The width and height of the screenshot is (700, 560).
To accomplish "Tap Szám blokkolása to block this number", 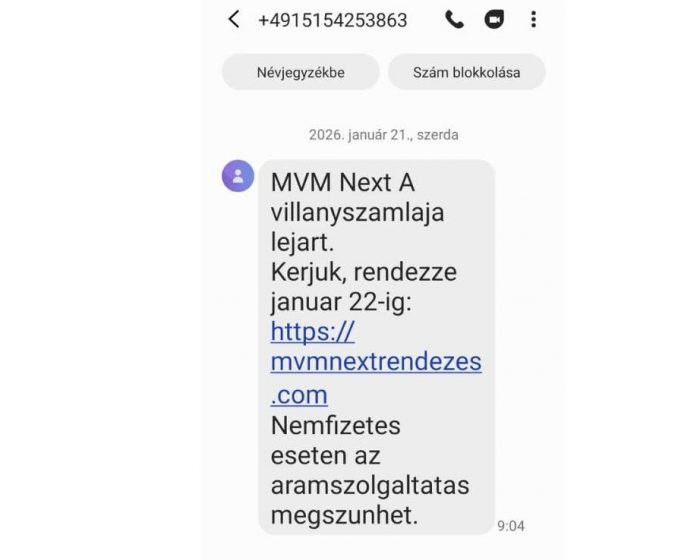I will (466, 72).
